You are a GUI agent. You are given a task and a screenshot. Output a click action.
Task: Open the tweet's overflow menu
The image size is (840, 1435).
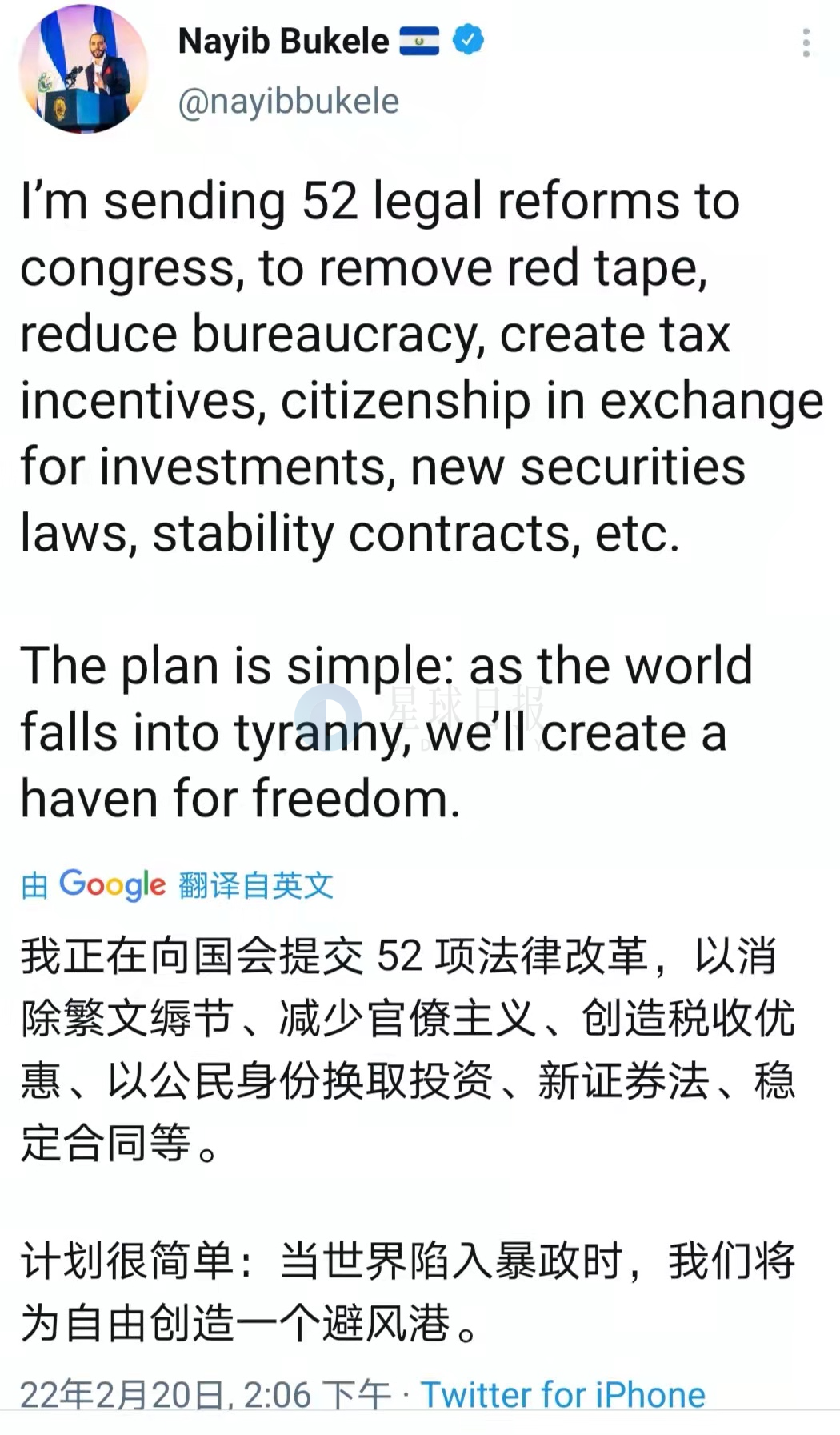(x=806, y=43)
